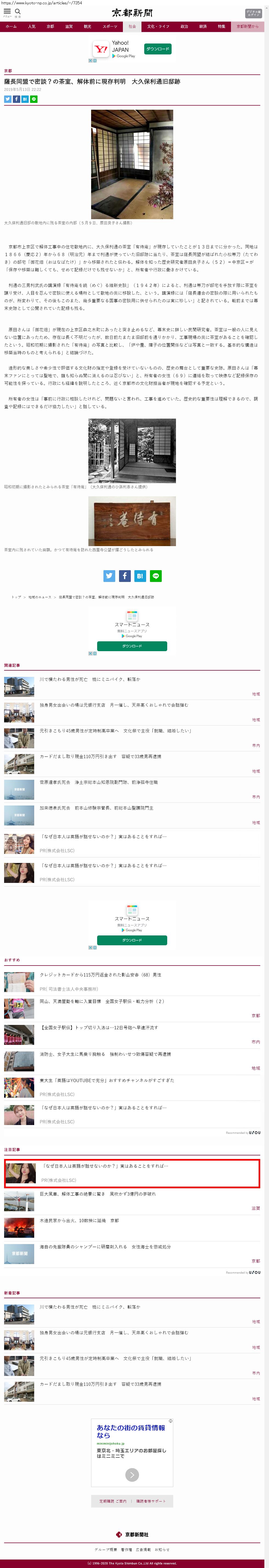Select the 経済 tab
This screenshot has width=269, height=1568.
(x=203, y=27)
